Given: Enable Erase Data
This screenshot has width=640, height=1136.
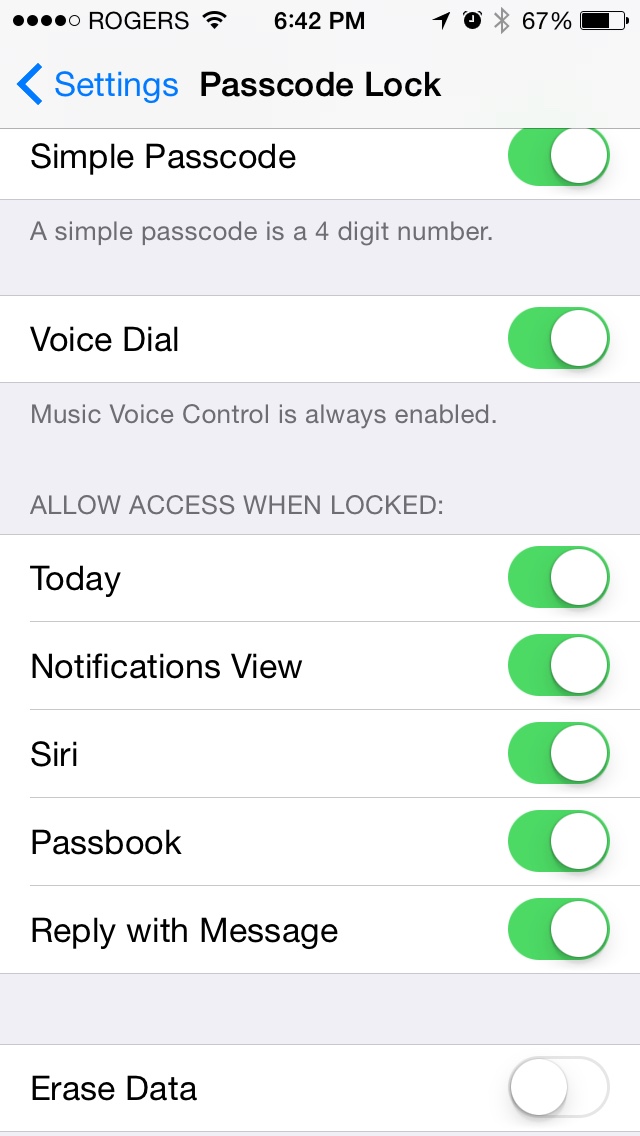Looking at the screenshot, I should point(558,1087).
